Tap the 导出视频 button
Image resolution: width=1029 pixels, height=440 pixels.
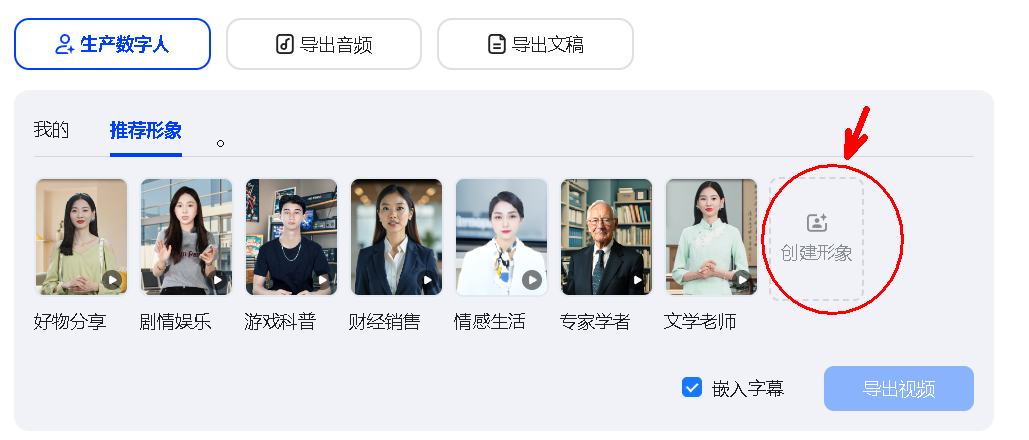[x=898, y=388]
